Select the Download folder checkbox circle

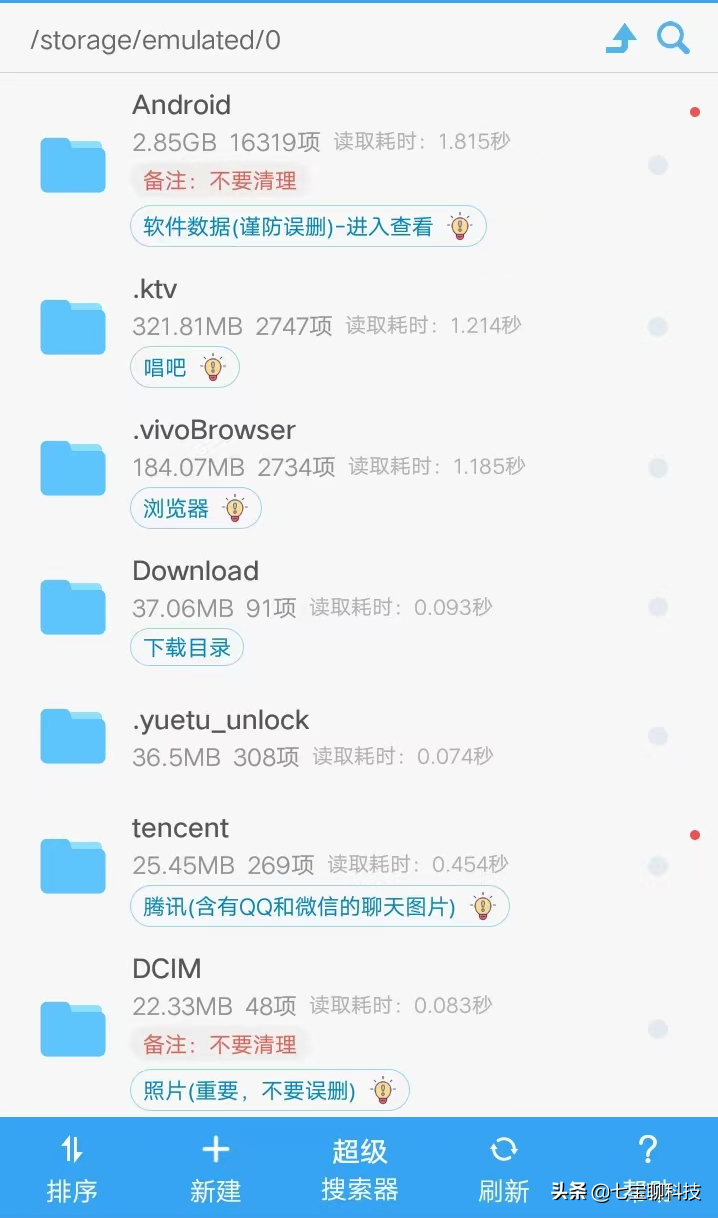pos(657,607)
